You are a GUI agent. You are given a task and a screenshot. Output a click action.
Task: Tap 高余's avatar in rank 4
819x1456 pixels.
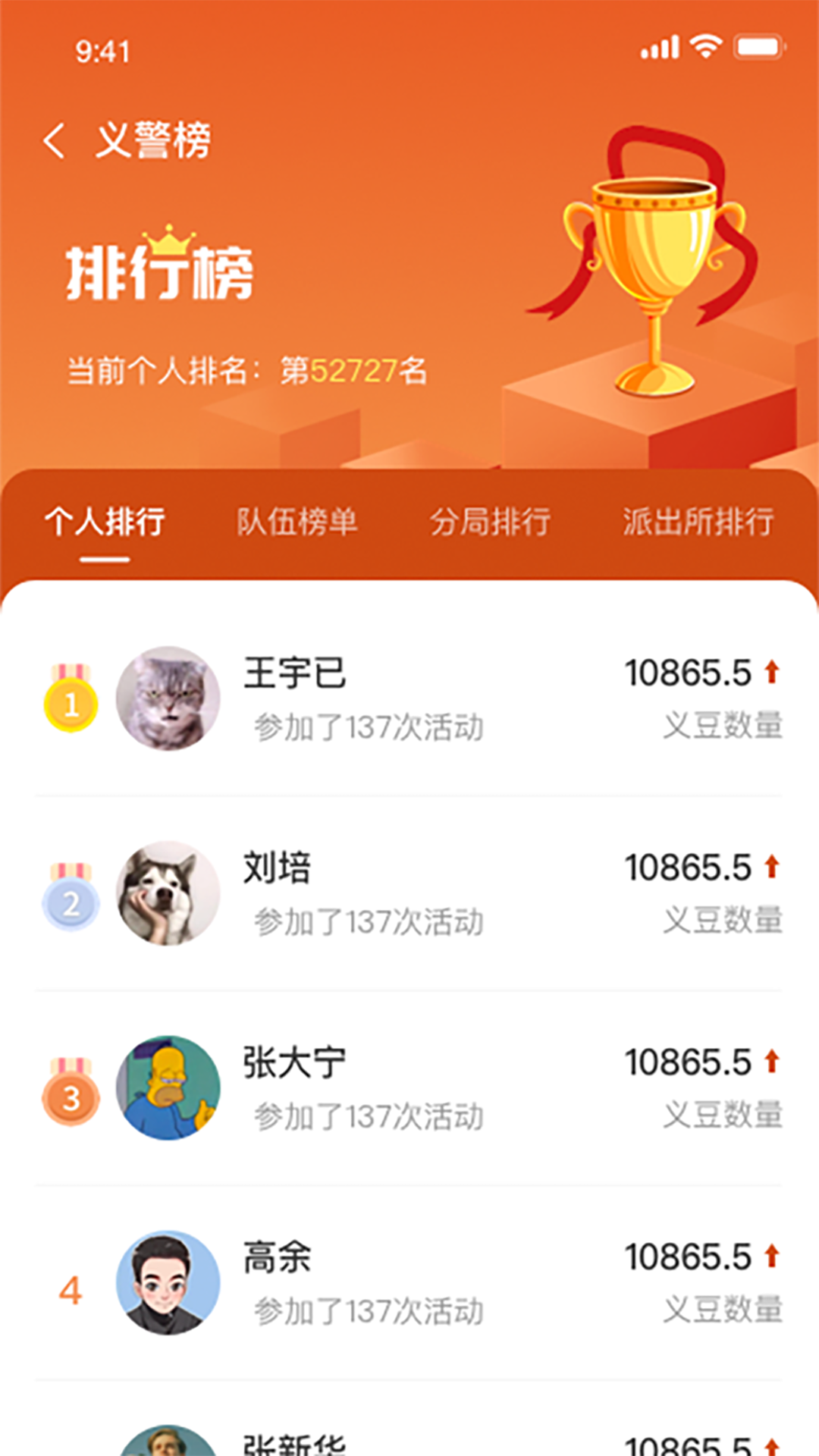coord(167,1282)
